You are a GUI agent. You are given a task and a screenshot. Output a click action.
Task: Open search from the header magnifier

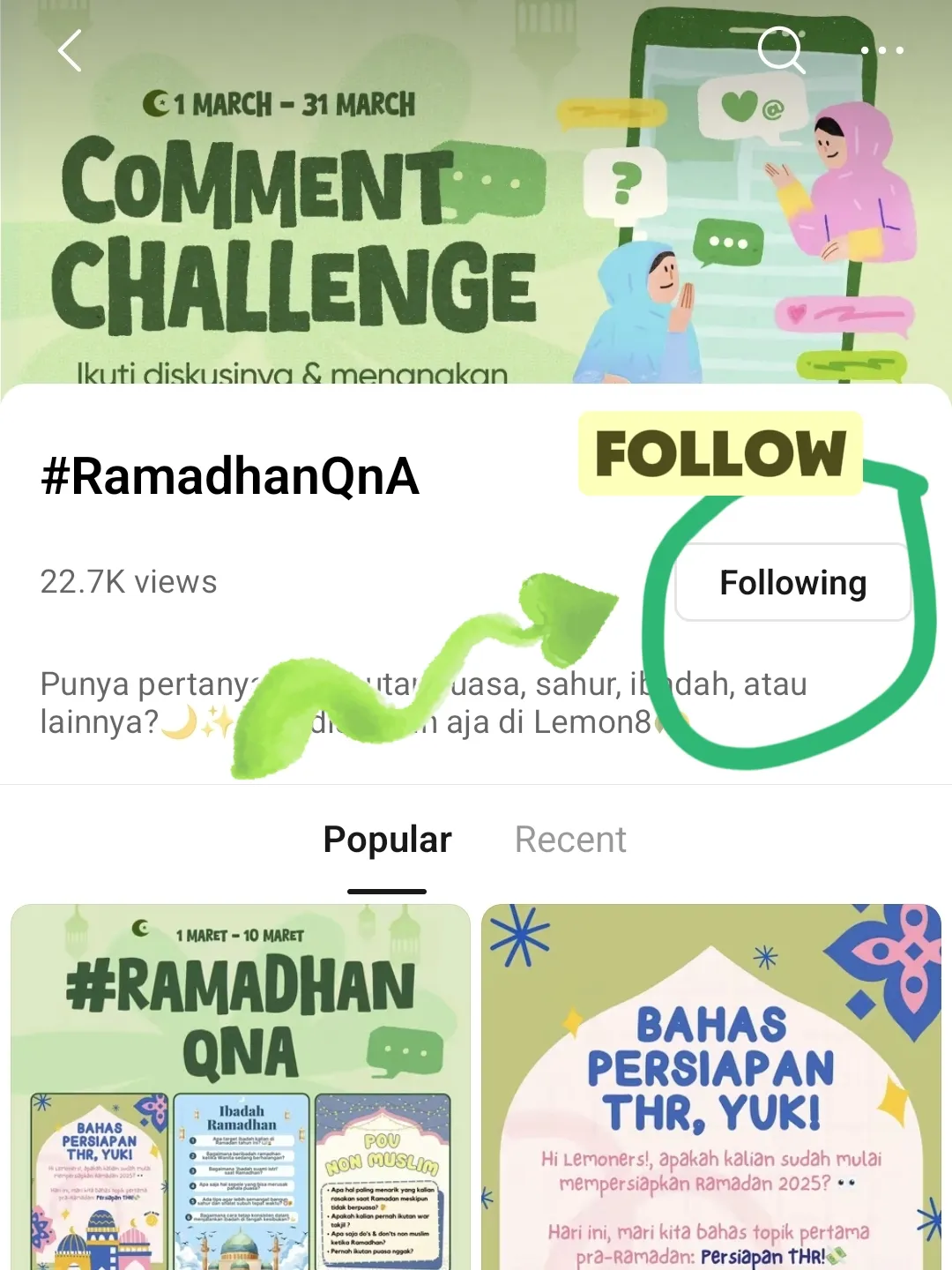coord(781,49)
